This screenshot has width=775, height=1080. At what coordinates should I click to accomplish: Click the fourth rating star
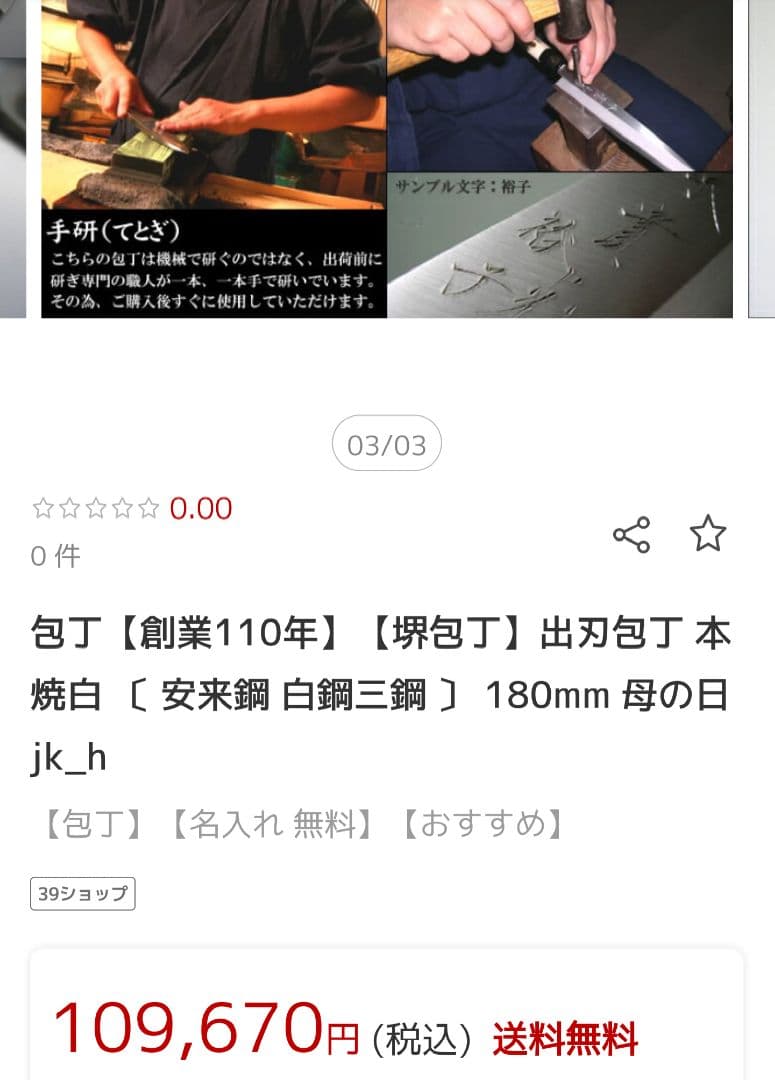(x=124, y=508)
